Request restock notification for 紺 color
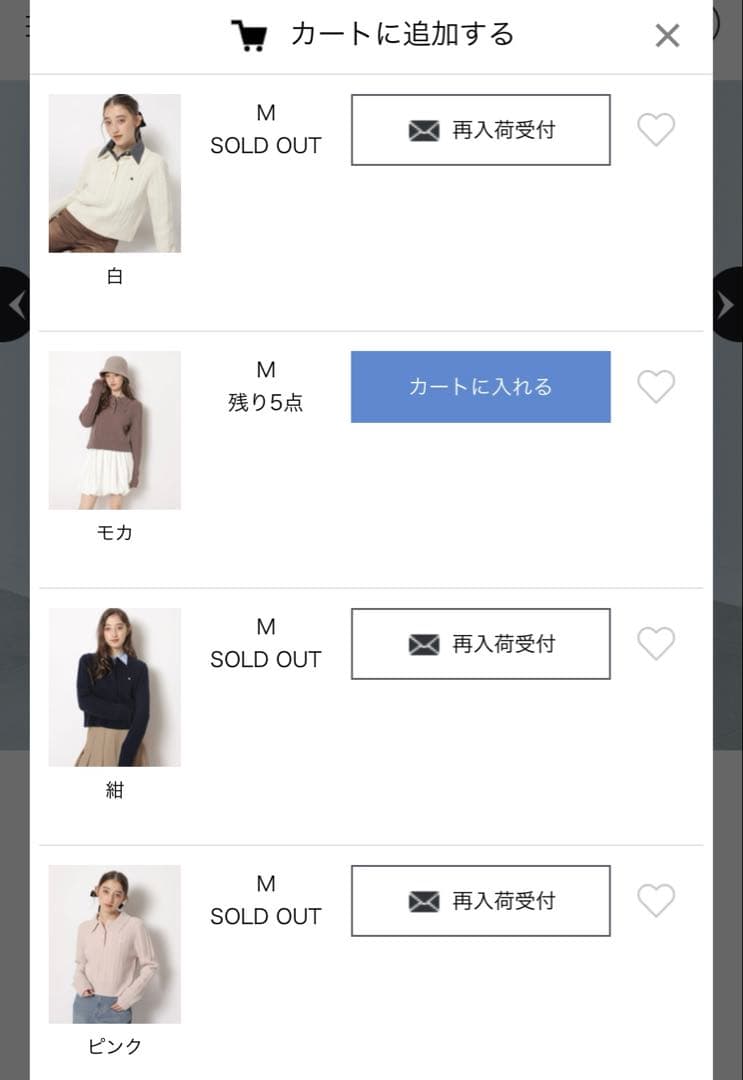743x1080 pixels. [x=481, y=643]
